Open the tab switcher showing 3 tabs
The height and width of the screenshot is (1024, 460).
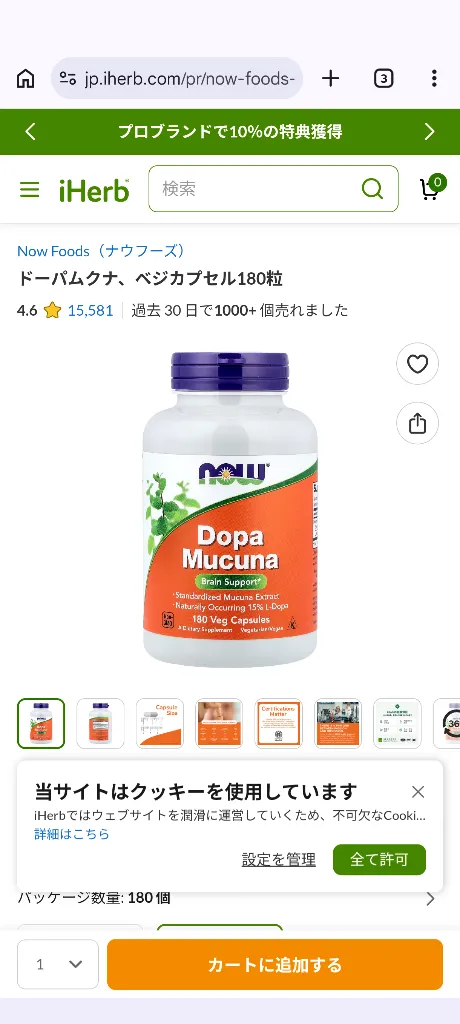pos(384,79)
